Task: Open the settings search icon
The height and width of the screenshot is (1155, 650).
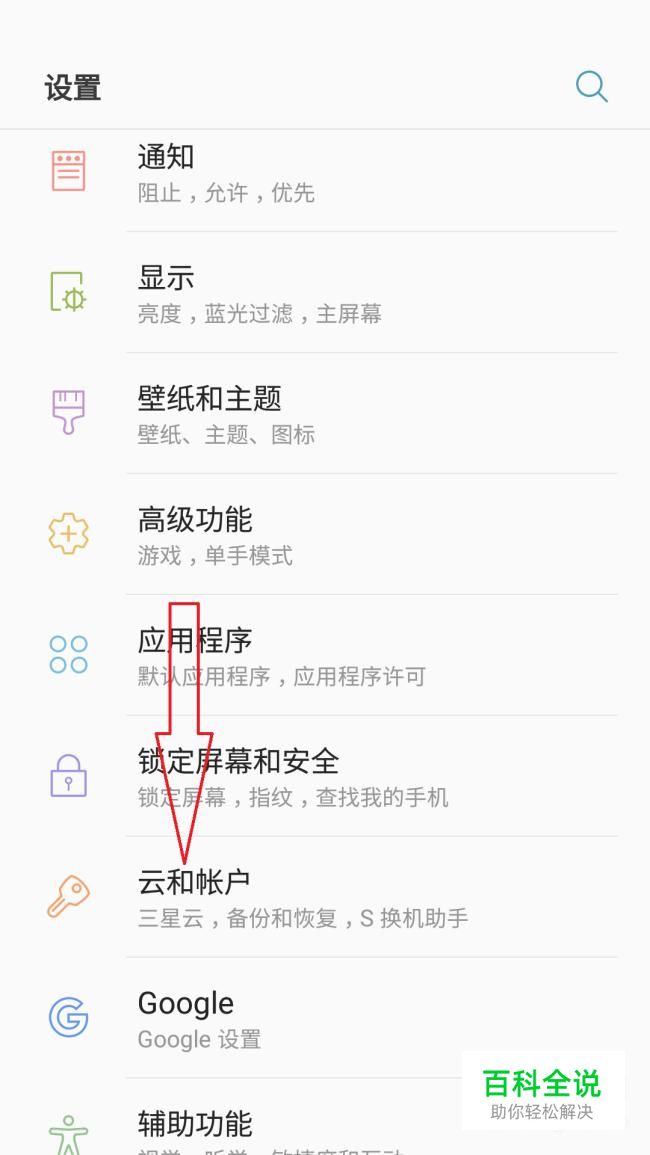Action: [591, 87]
